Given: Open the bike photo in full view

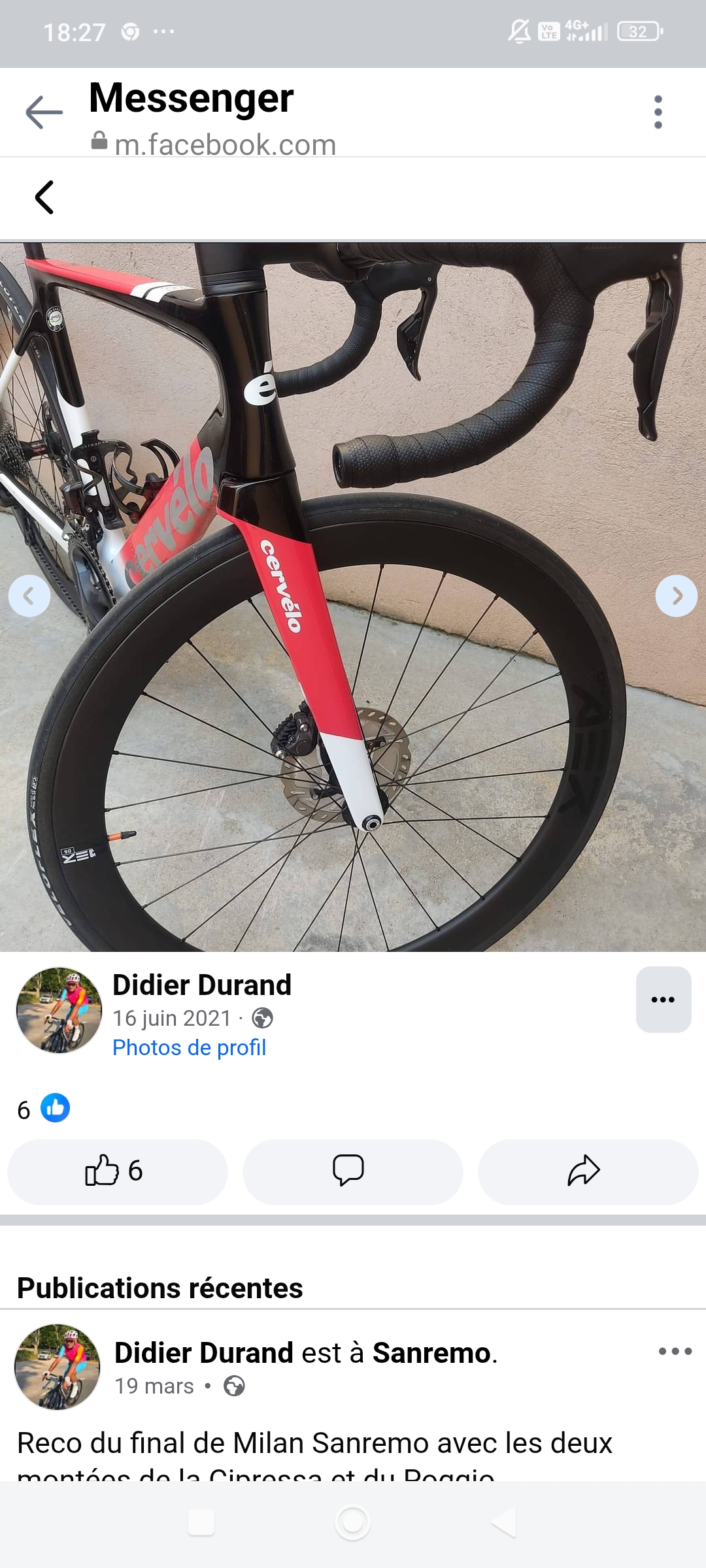Looking at the screenshot, I should (x=353, y=457).
